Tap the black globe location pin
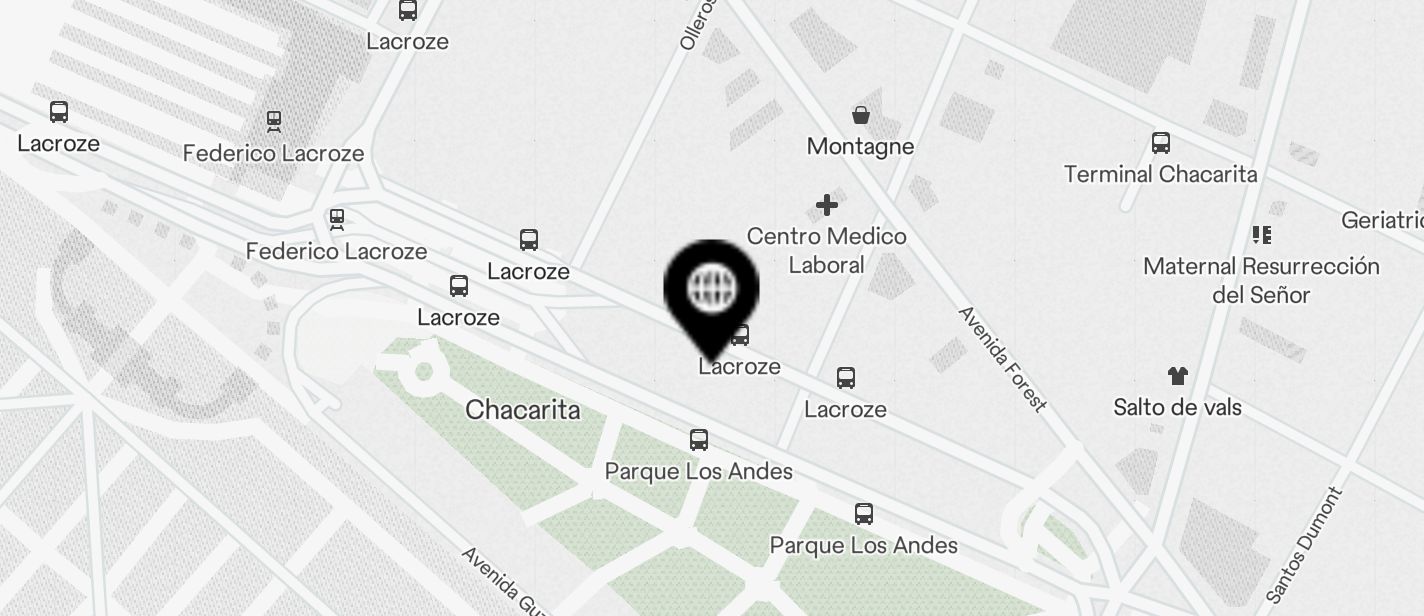This screenshot has height=616, width=1424. (x=711, y=291)
